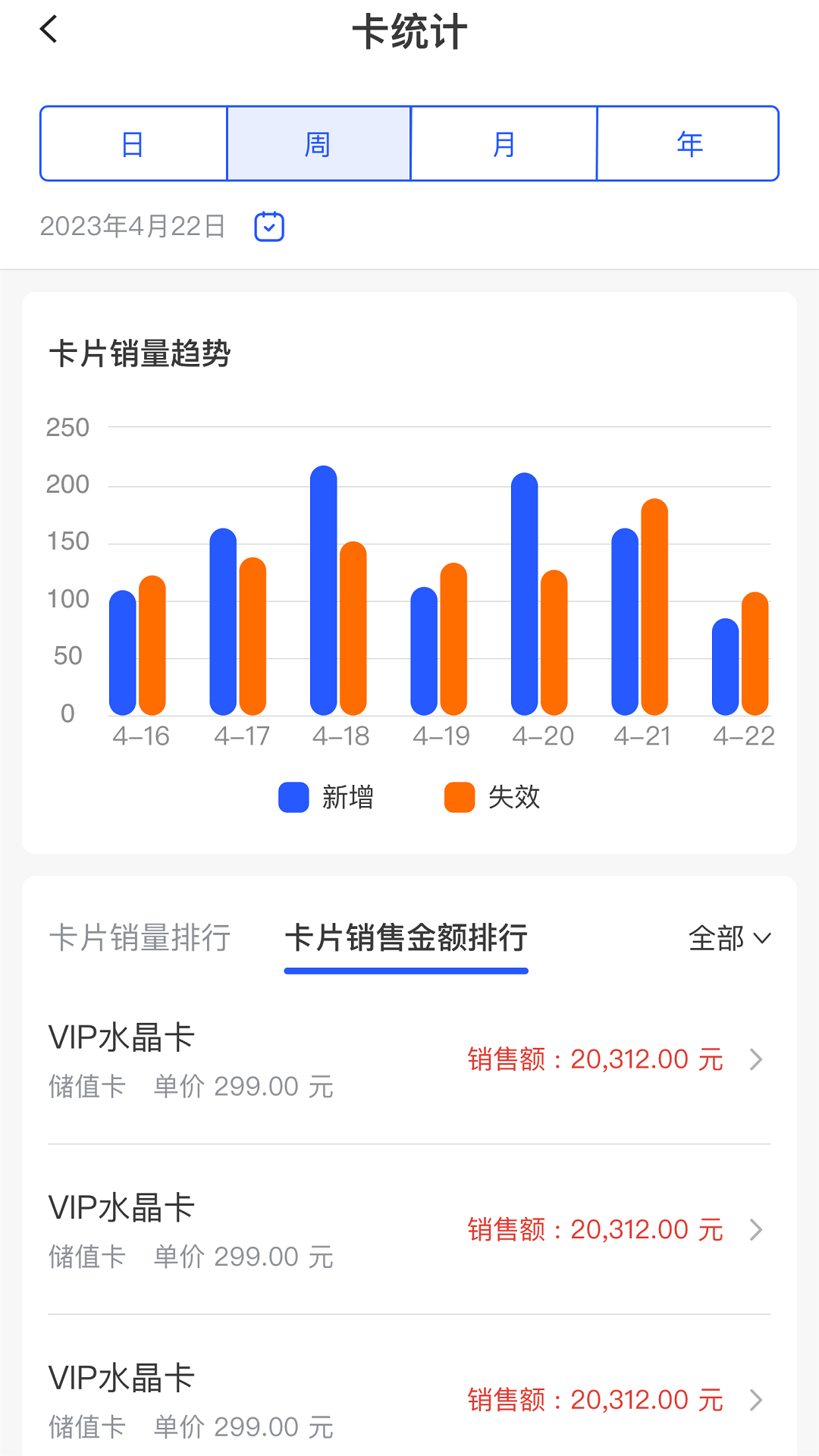
Task: Select the 月 period button
Action: (503, 143)
